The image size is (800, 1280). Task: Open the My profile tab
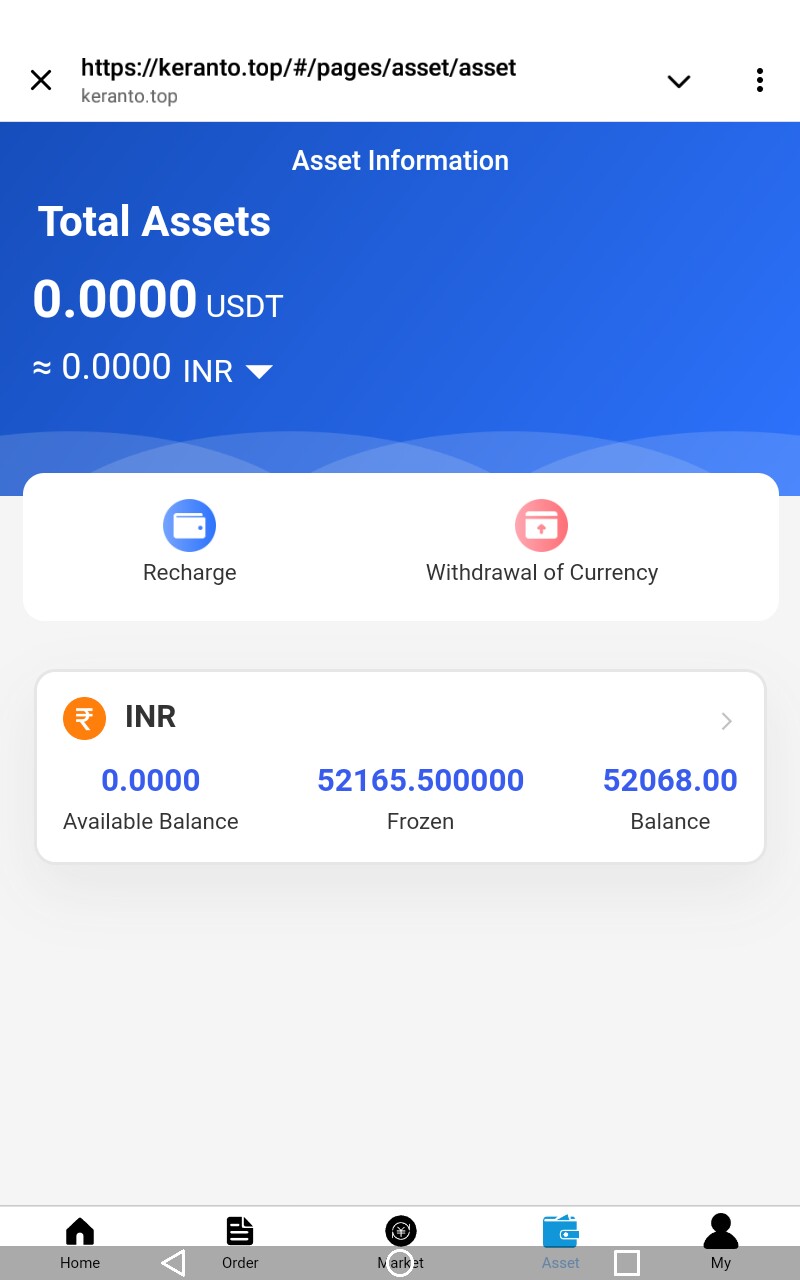coord(720,1233)
